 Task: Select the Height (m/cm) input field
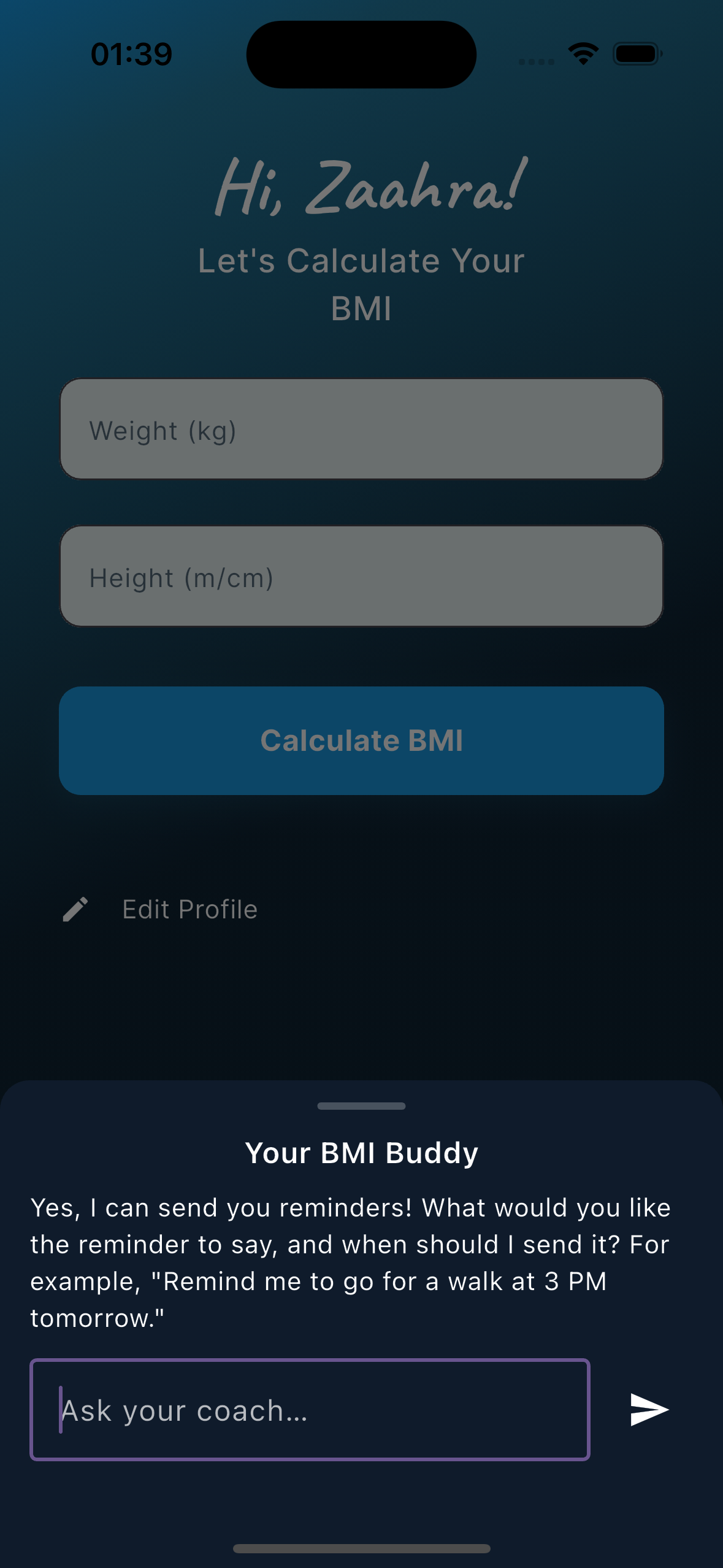click(361, 577)
